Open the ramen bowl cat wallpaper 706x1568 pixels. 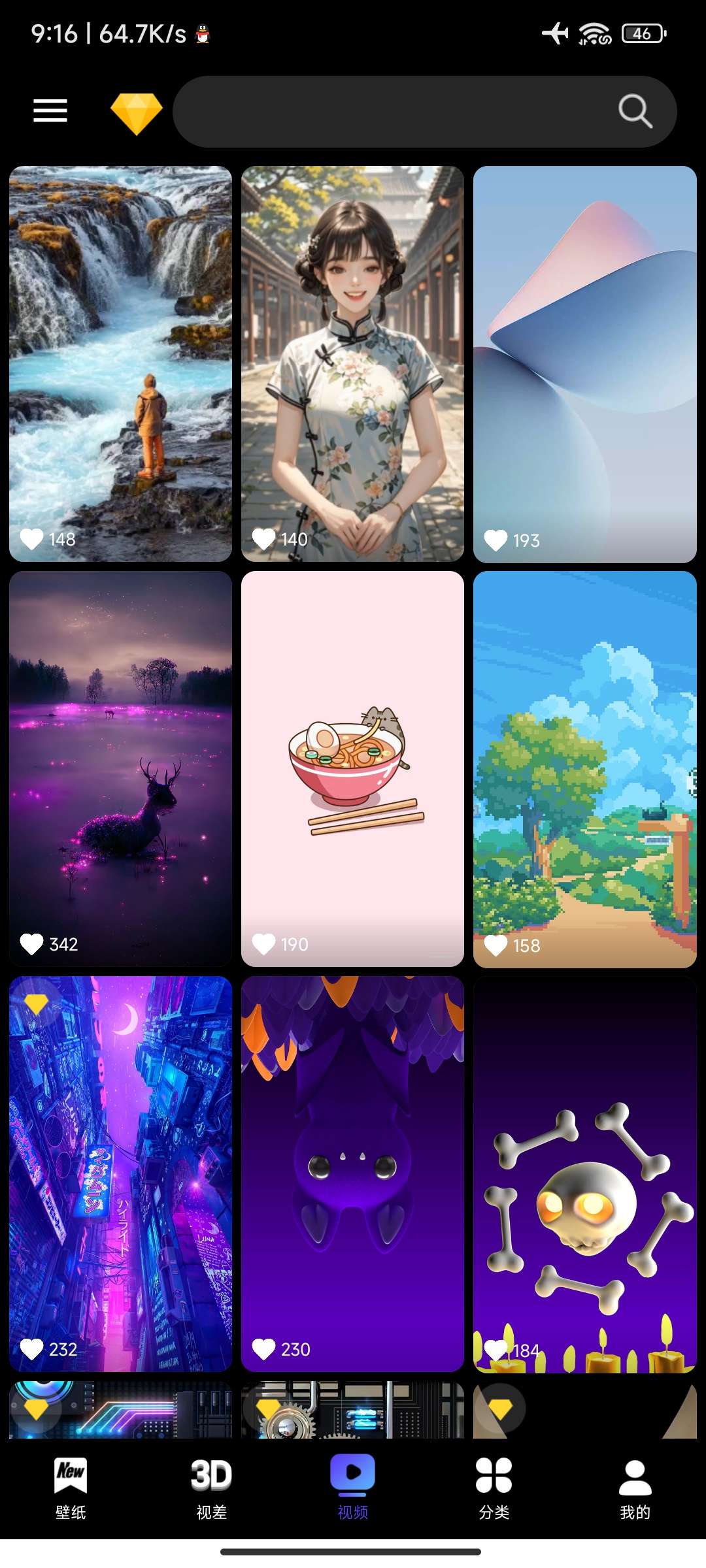tap(352, 768)
